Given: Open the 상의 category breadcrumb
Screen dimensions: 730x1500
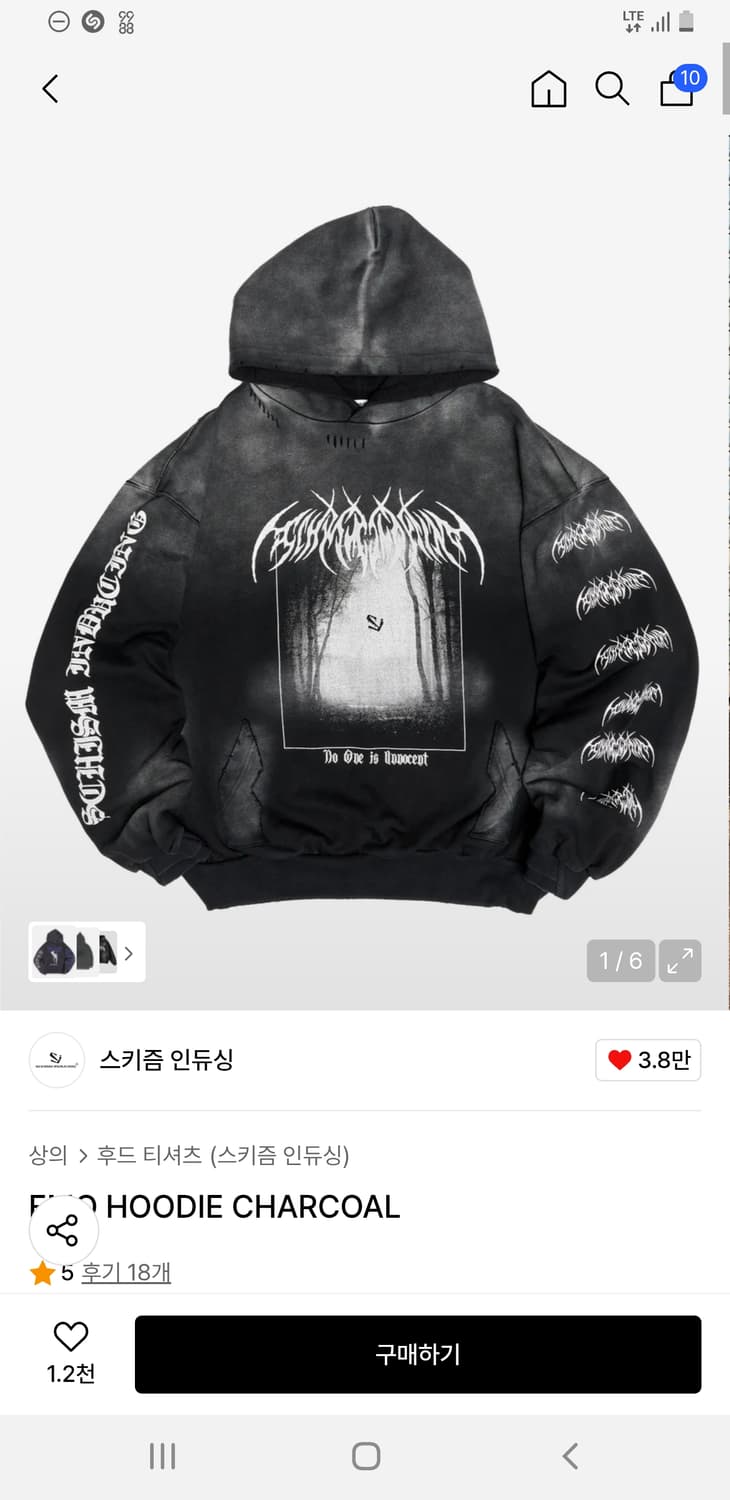Looking at the screenshot, I should point(46,1154).
